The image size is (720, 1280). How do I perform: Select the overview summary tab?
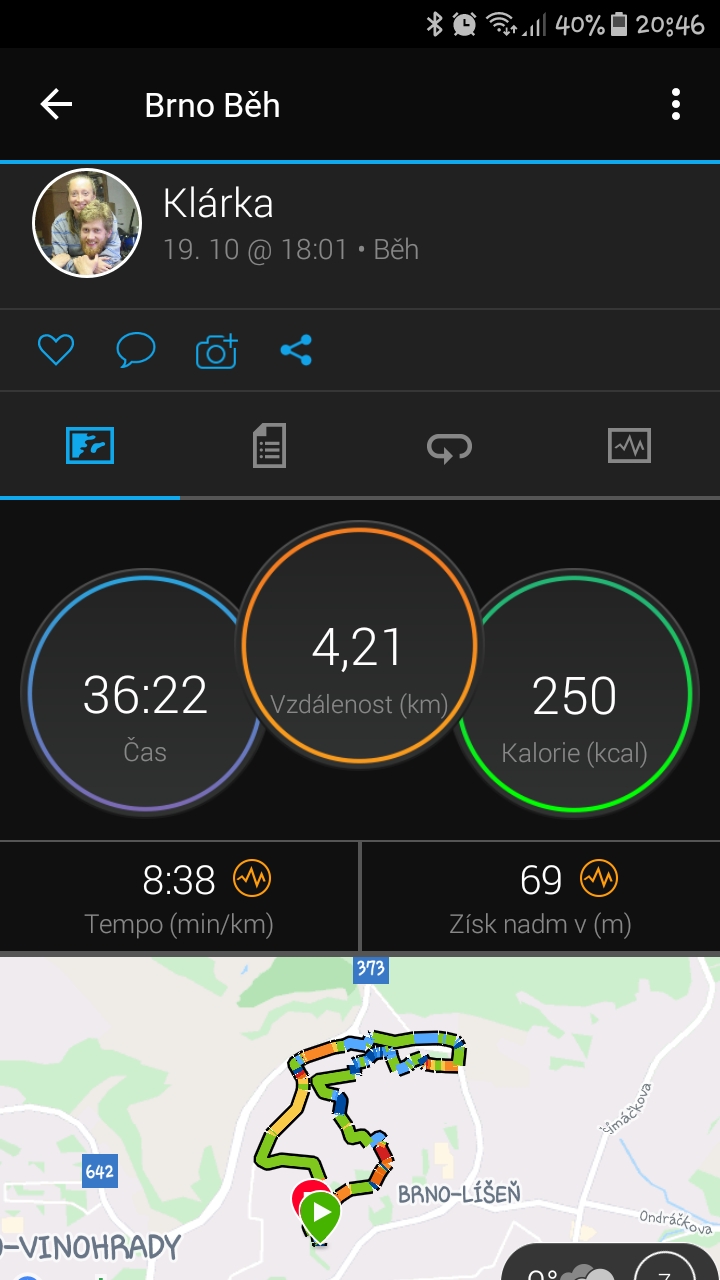(x=90, y=445)
